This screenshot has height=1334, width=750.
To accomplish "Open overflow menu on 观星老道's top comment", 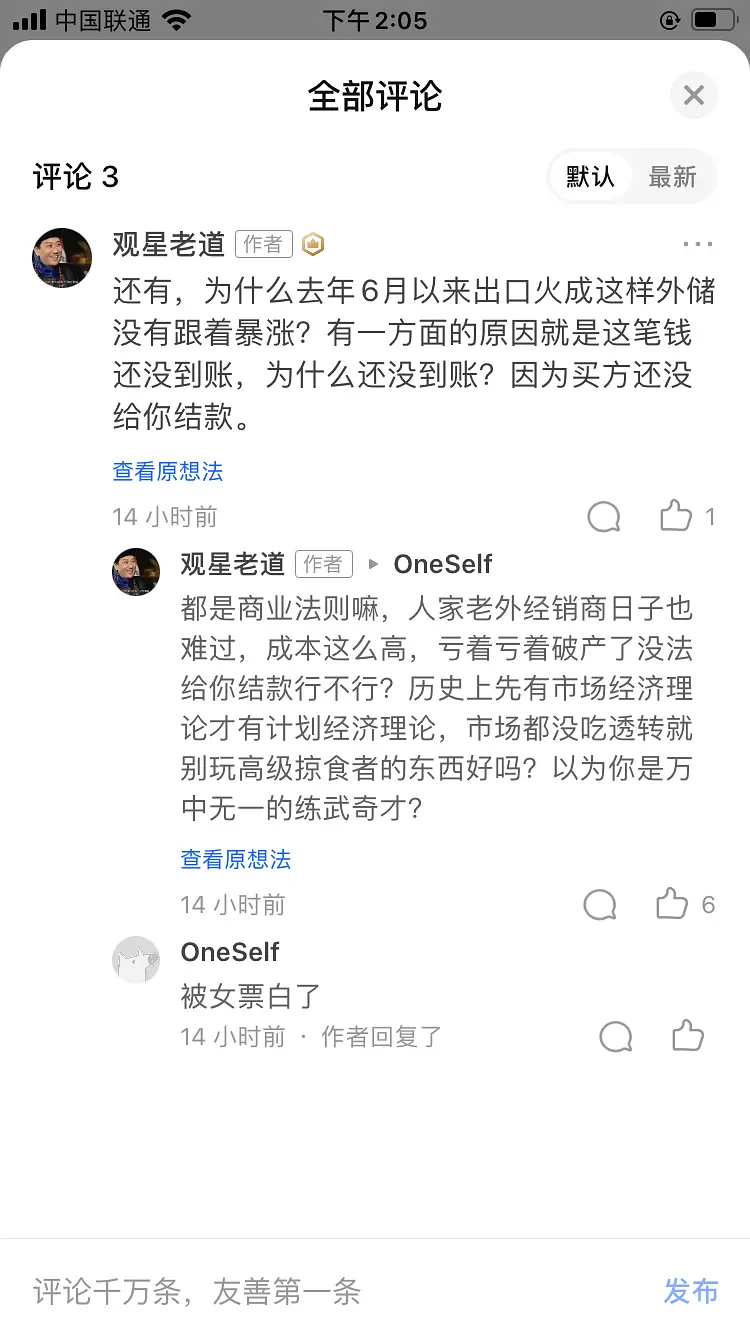I will tap(697, 244).
